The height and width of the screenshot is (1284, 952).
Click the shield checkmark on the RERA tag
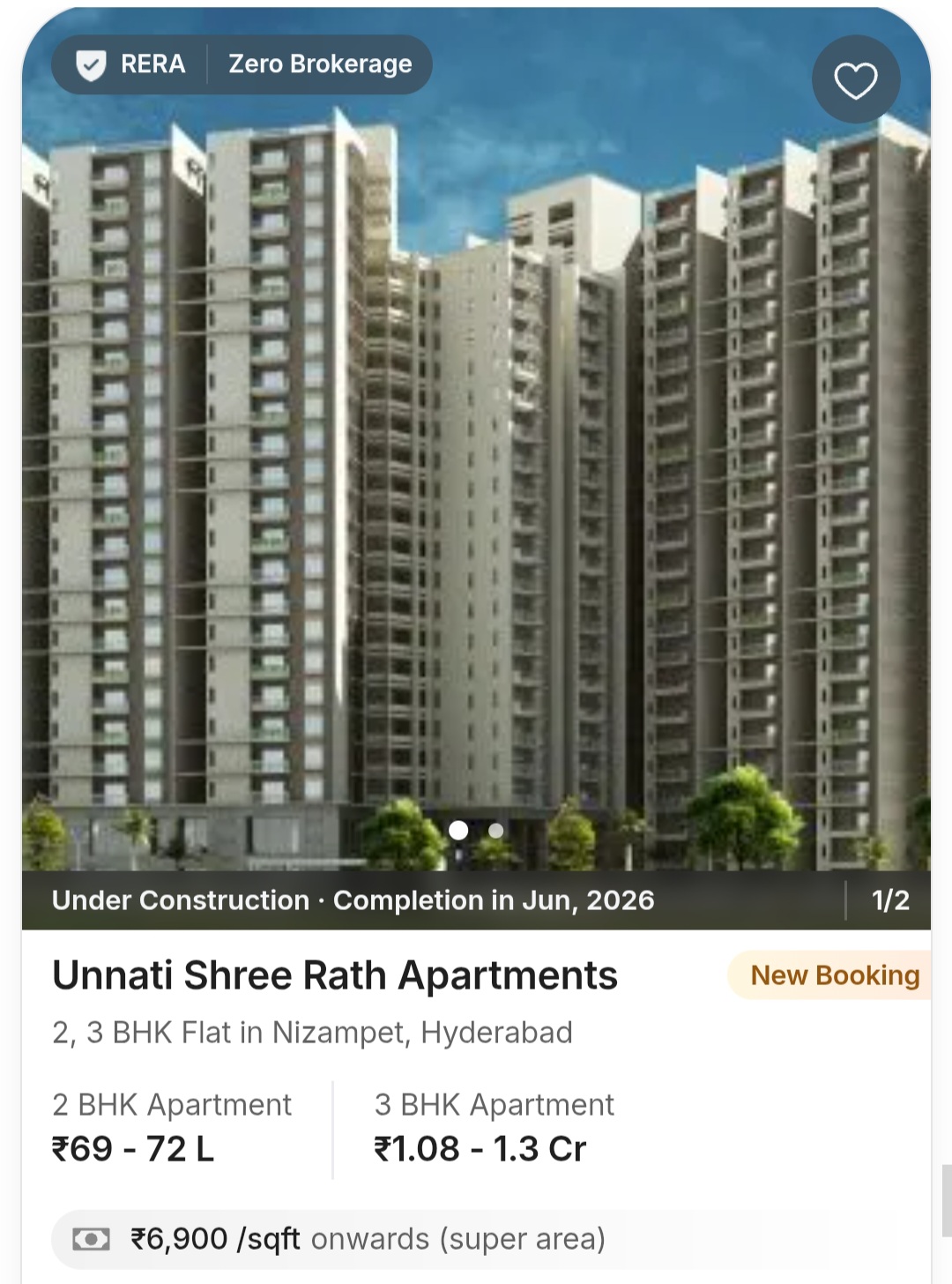(x=91, y=63)
